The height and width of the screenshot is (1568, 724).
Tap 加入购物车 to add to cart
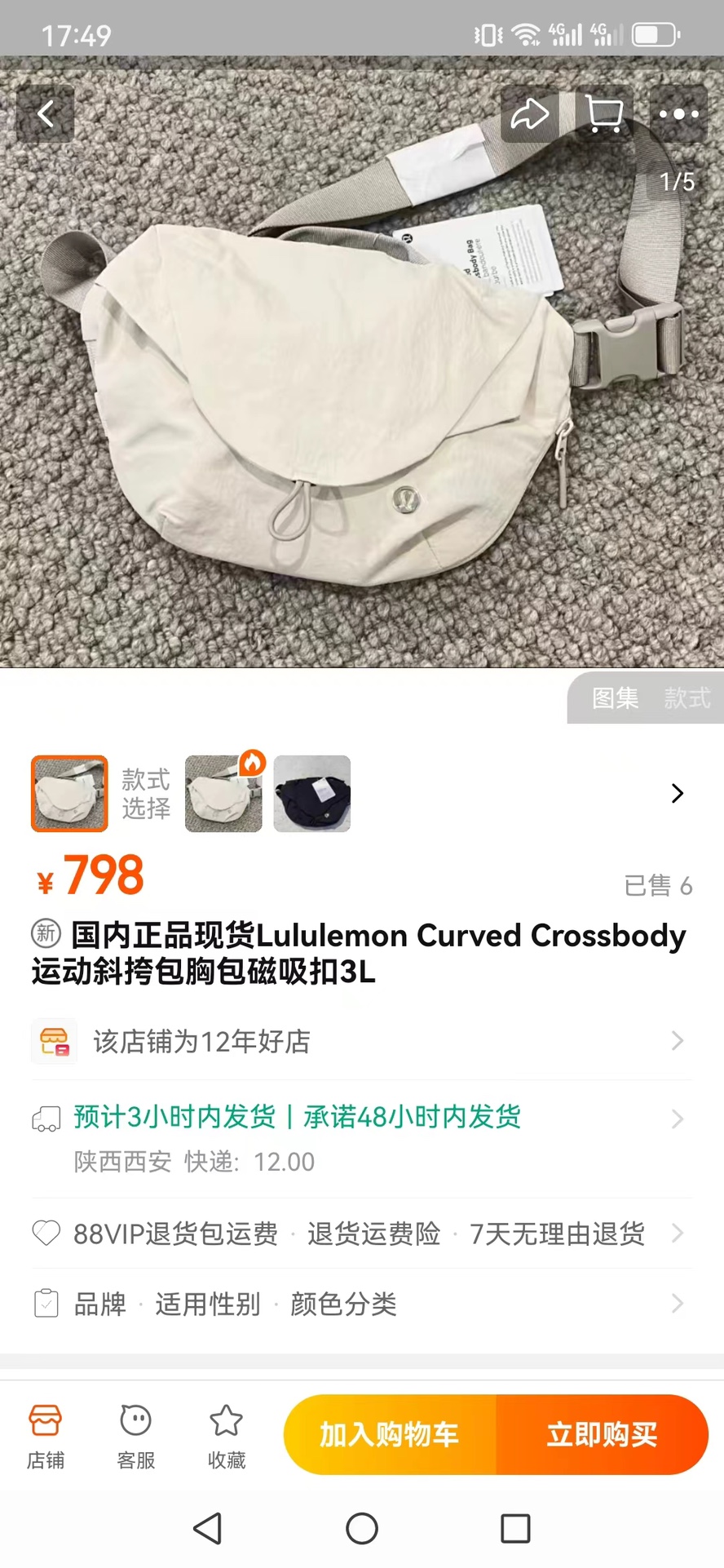coord(390,1434)
